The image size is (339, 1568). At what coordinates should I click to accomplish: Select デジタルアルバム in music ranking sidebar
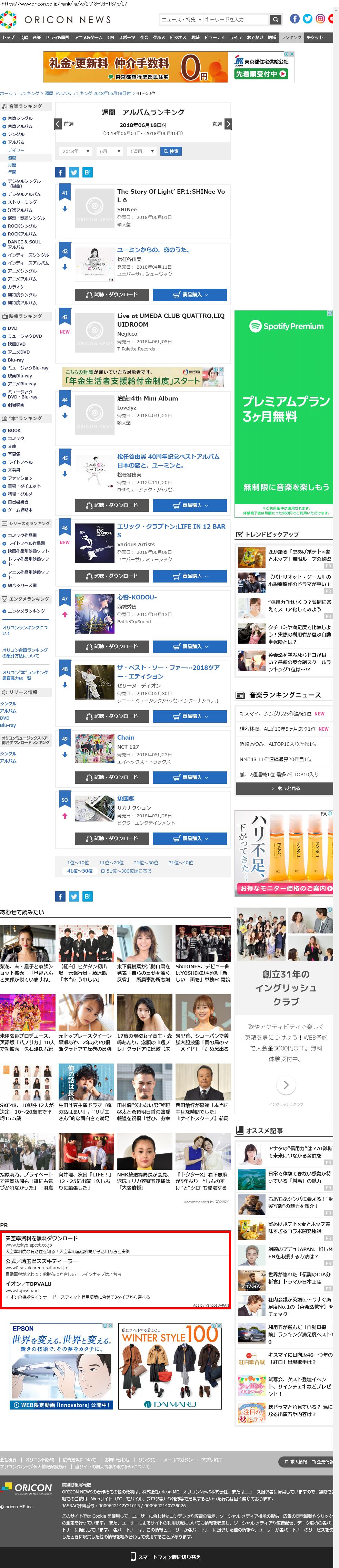(x=24, y=195)
